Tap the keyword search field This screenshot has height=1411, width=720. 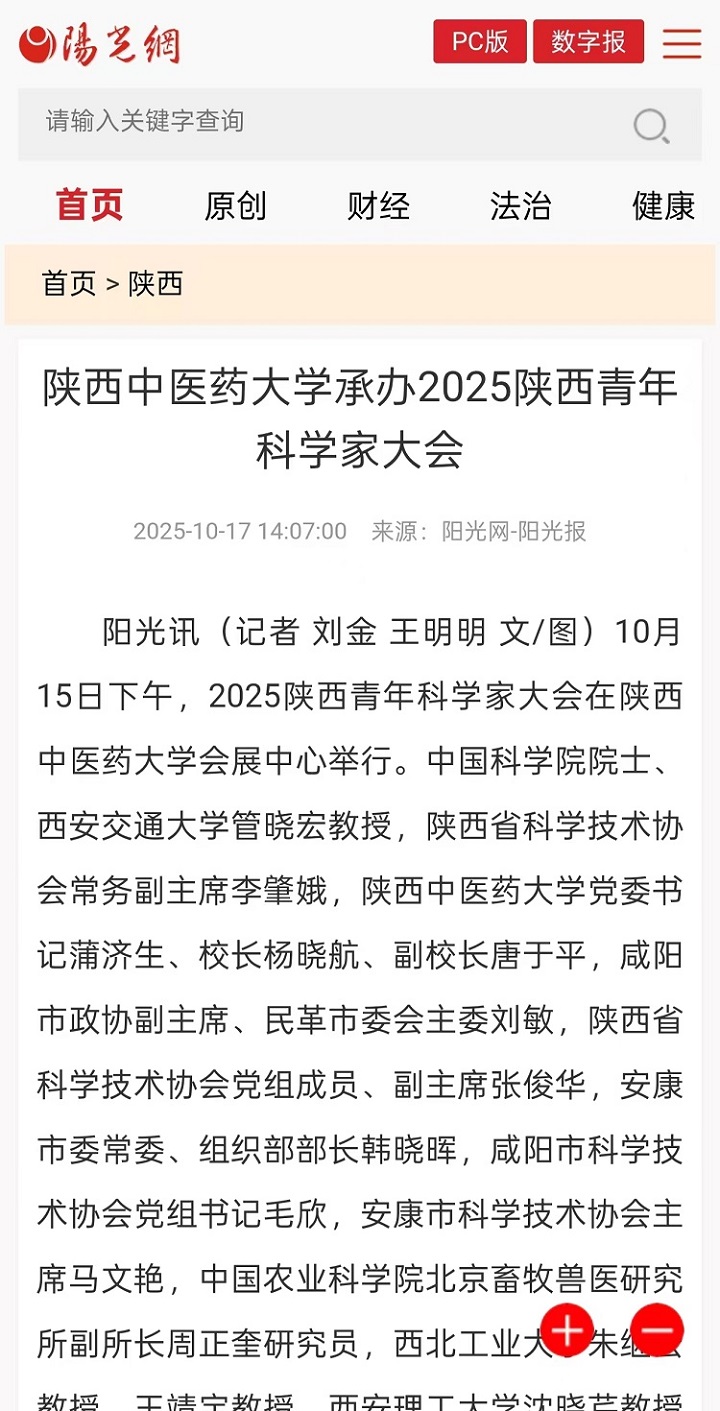(x=320, y=123)
